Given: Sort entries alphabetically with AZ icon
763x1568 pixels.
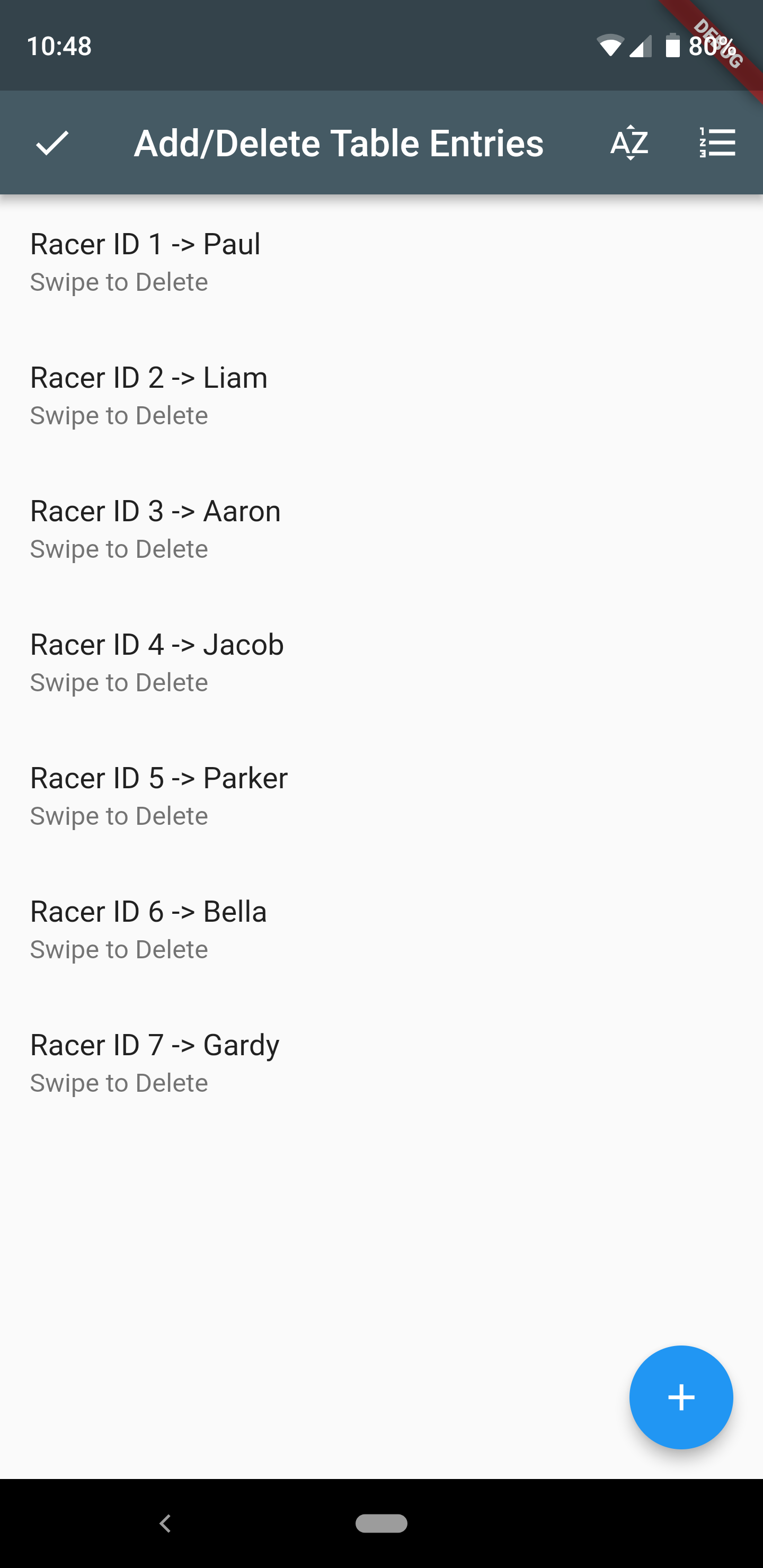Looking at the screenshot, I should (x=629, y=143).
